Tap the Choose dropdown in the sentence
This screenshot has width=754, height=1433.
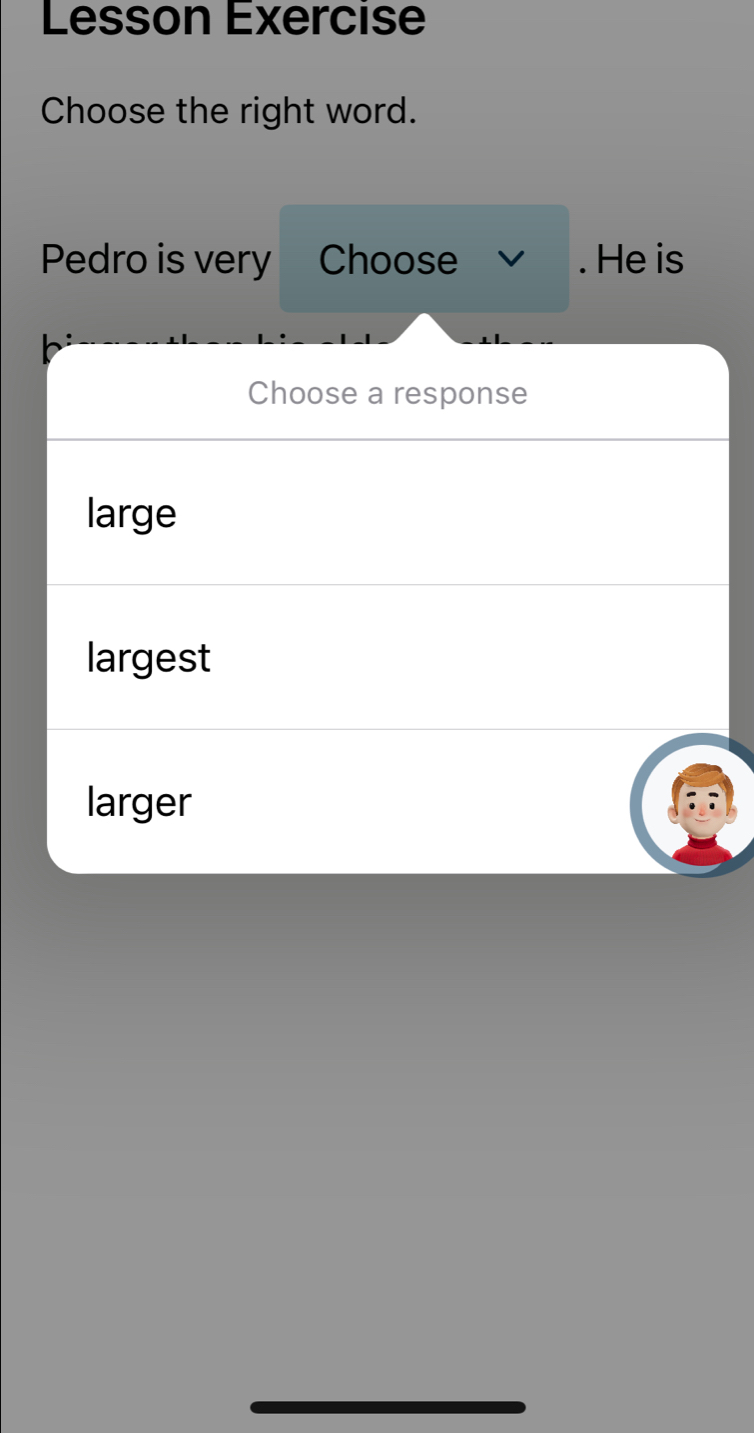[424, 260]
